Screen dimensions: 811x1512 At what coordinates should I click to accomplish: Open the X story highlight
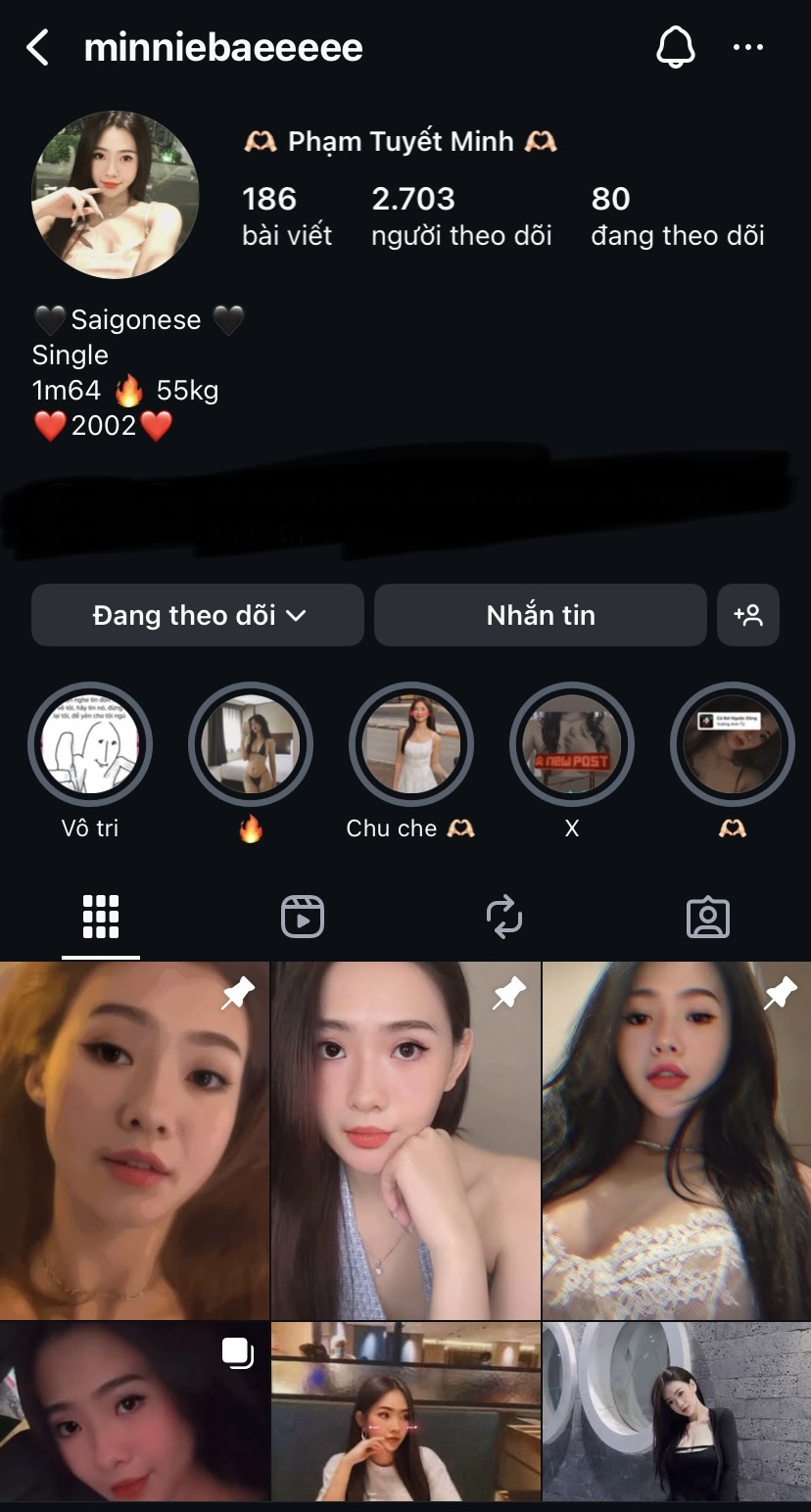tap(572, 744)
